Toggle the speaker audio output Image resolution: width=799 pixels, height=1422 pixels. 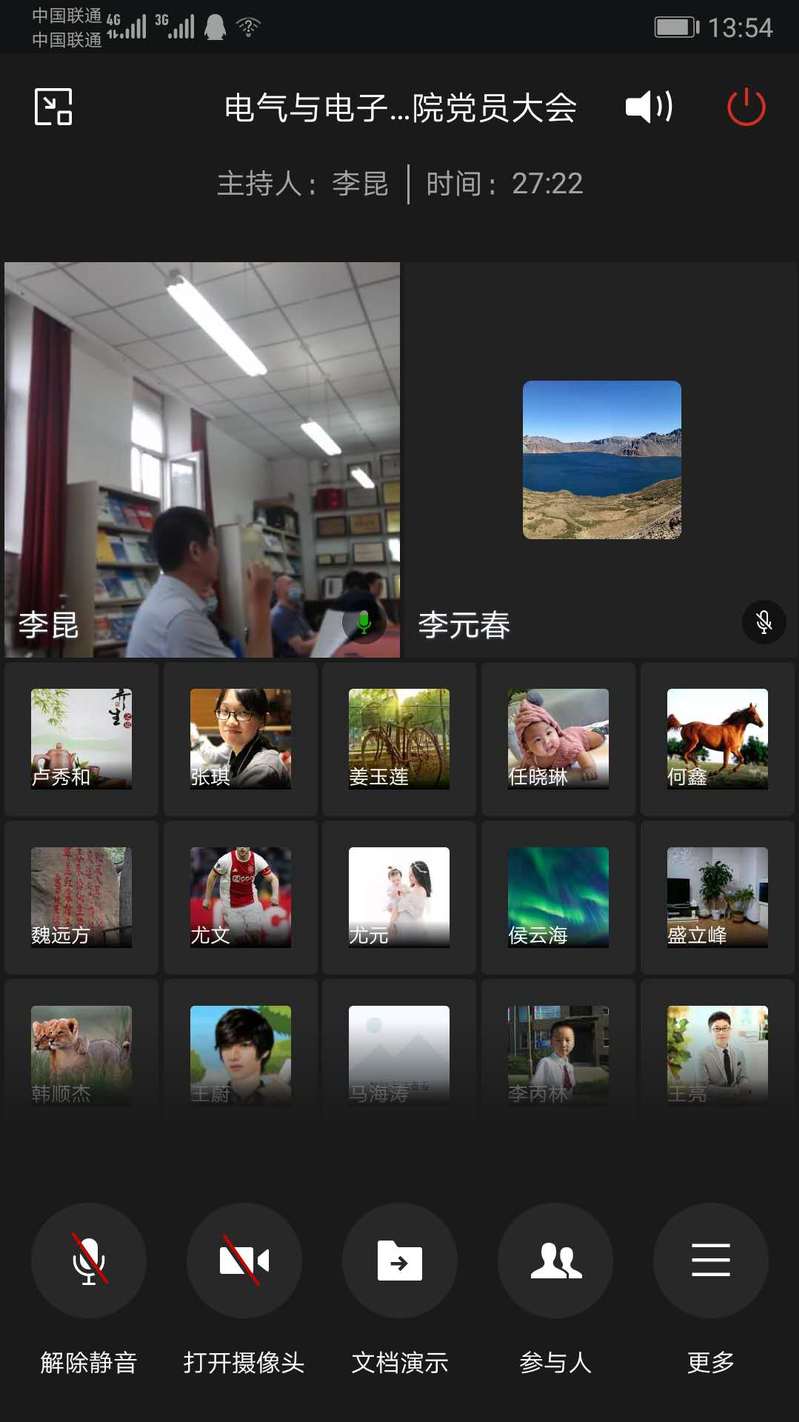point(648,107)
